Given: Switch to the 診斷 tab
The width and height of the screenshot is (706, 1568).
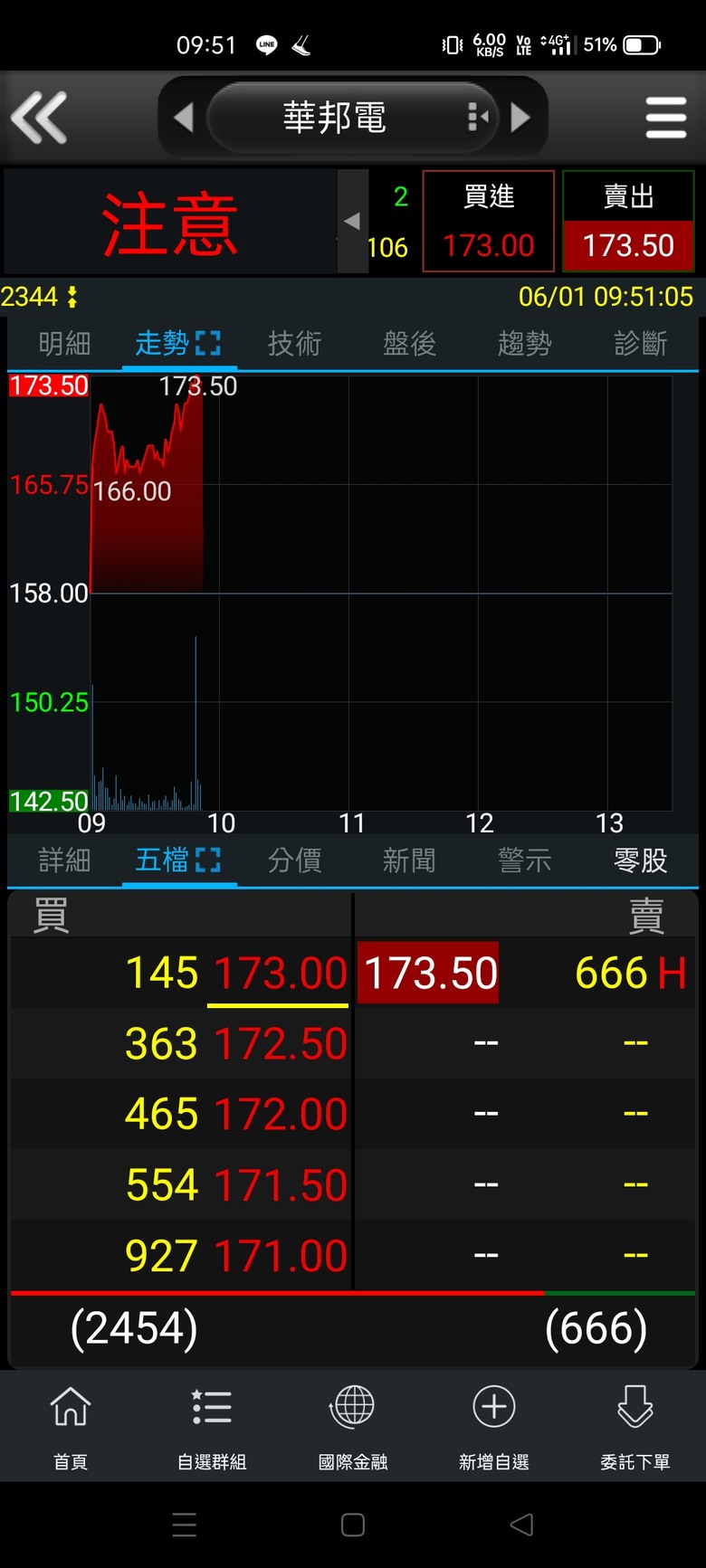Looking at the screenshot, I should click(x=640, y=344).
